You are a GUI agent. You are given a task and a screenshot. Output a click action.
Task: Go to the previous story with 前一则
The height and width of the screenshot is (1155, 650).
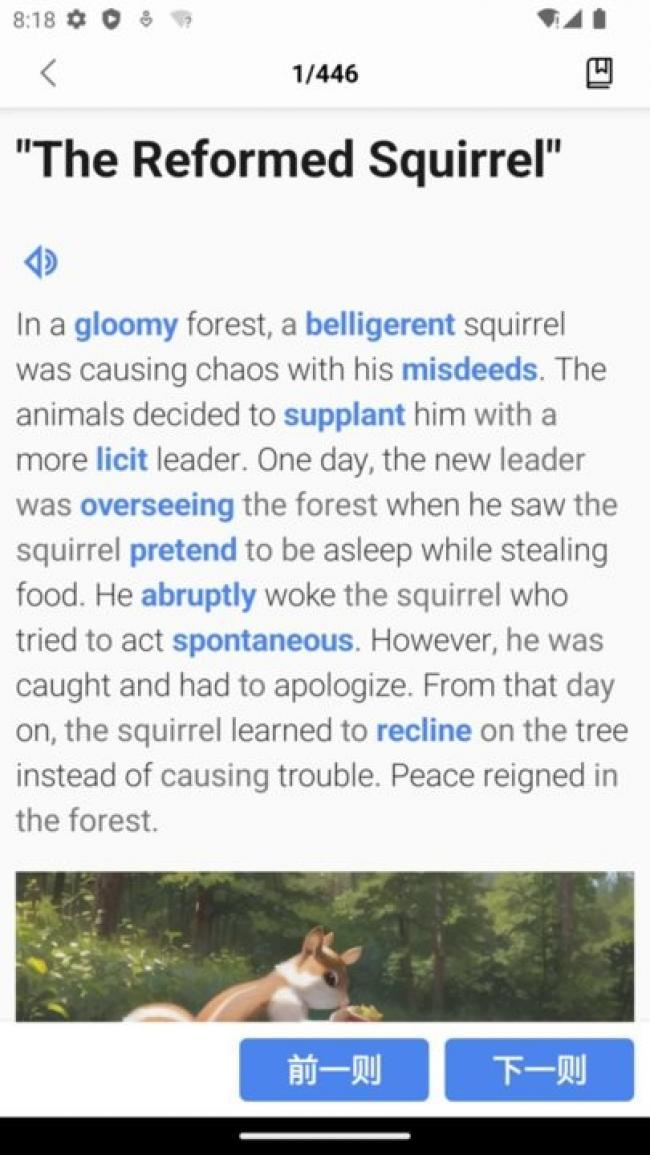click(x=334, y=1069)
